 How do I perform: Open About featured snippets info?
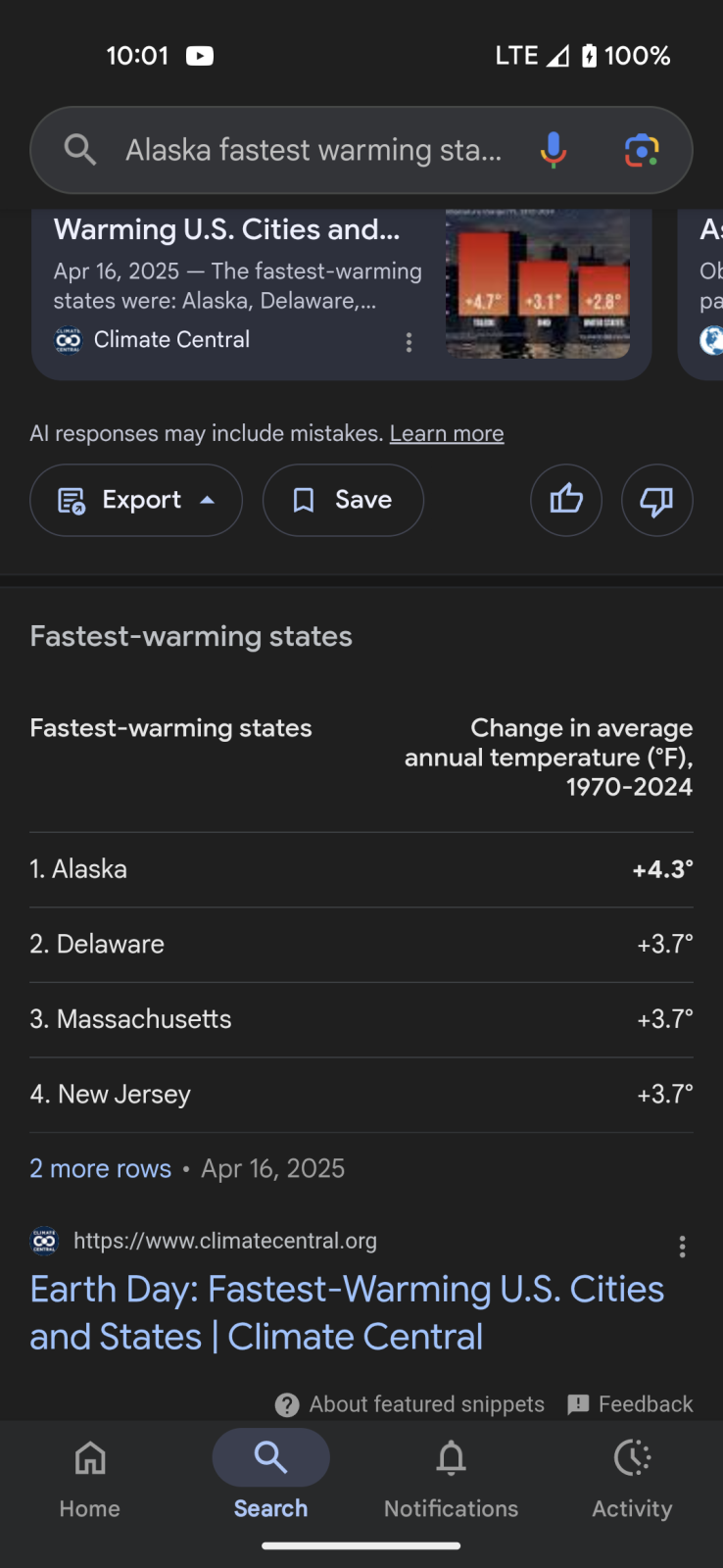410,1404
